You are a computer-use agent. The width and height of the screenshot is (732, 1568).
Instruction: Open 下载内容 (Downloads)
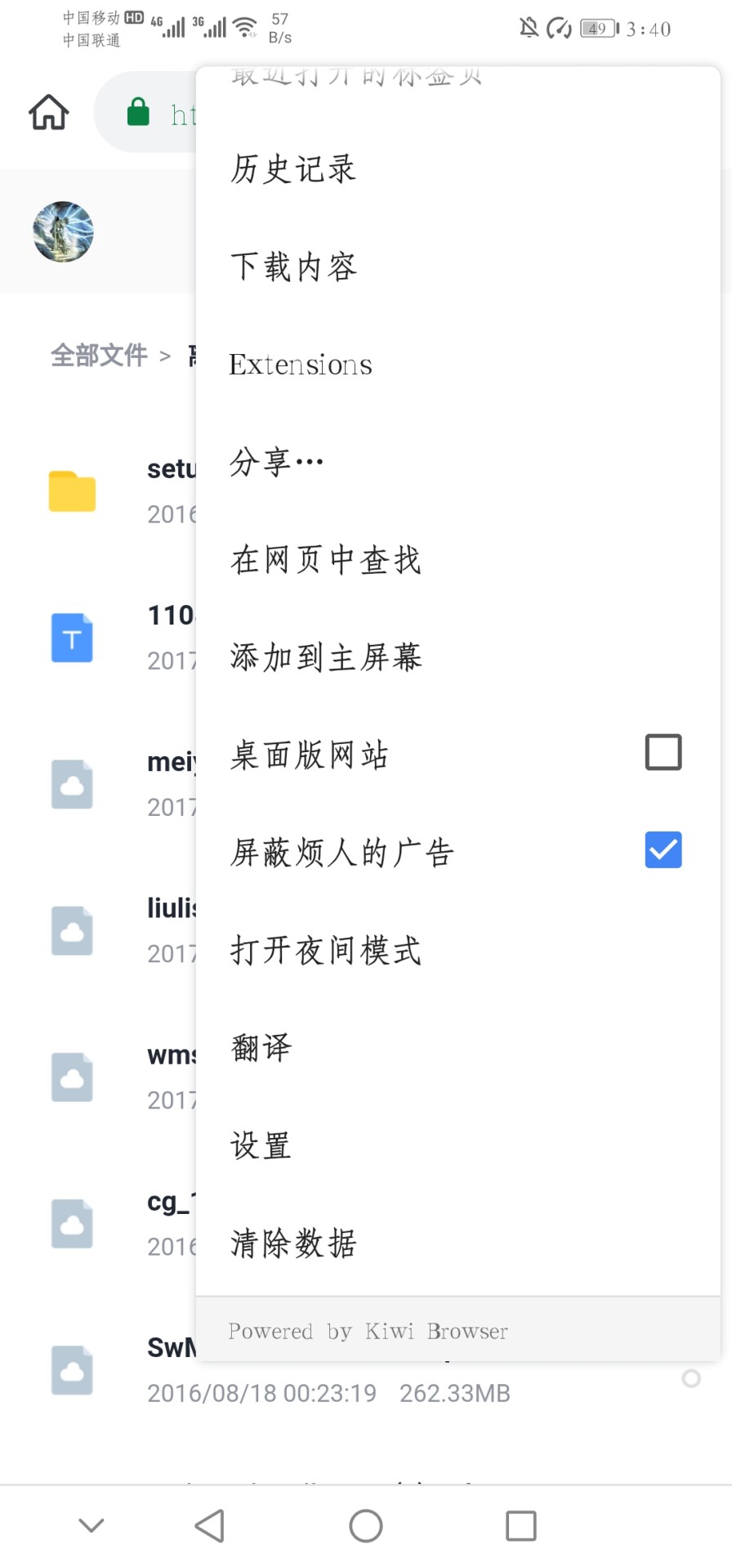(x=293, y=267)
